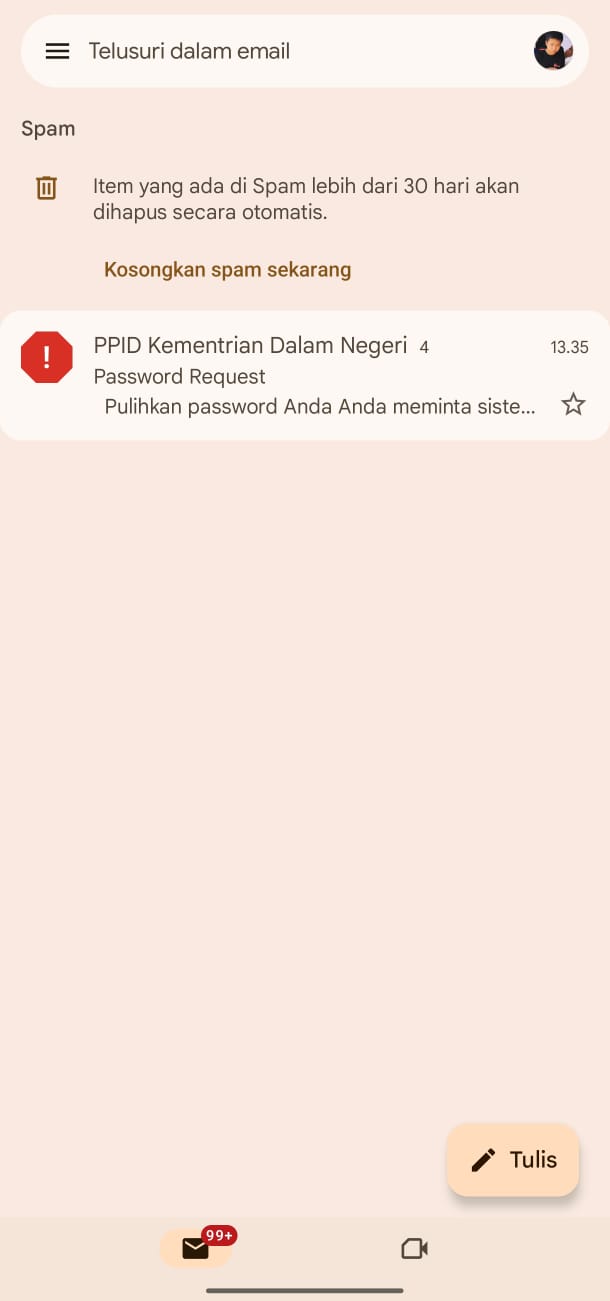610x1301 pixels.
Task: Tap 'Kosongkan spam sekarang' to empty spam
Action: pyautogui.click(x=227, y=270)
